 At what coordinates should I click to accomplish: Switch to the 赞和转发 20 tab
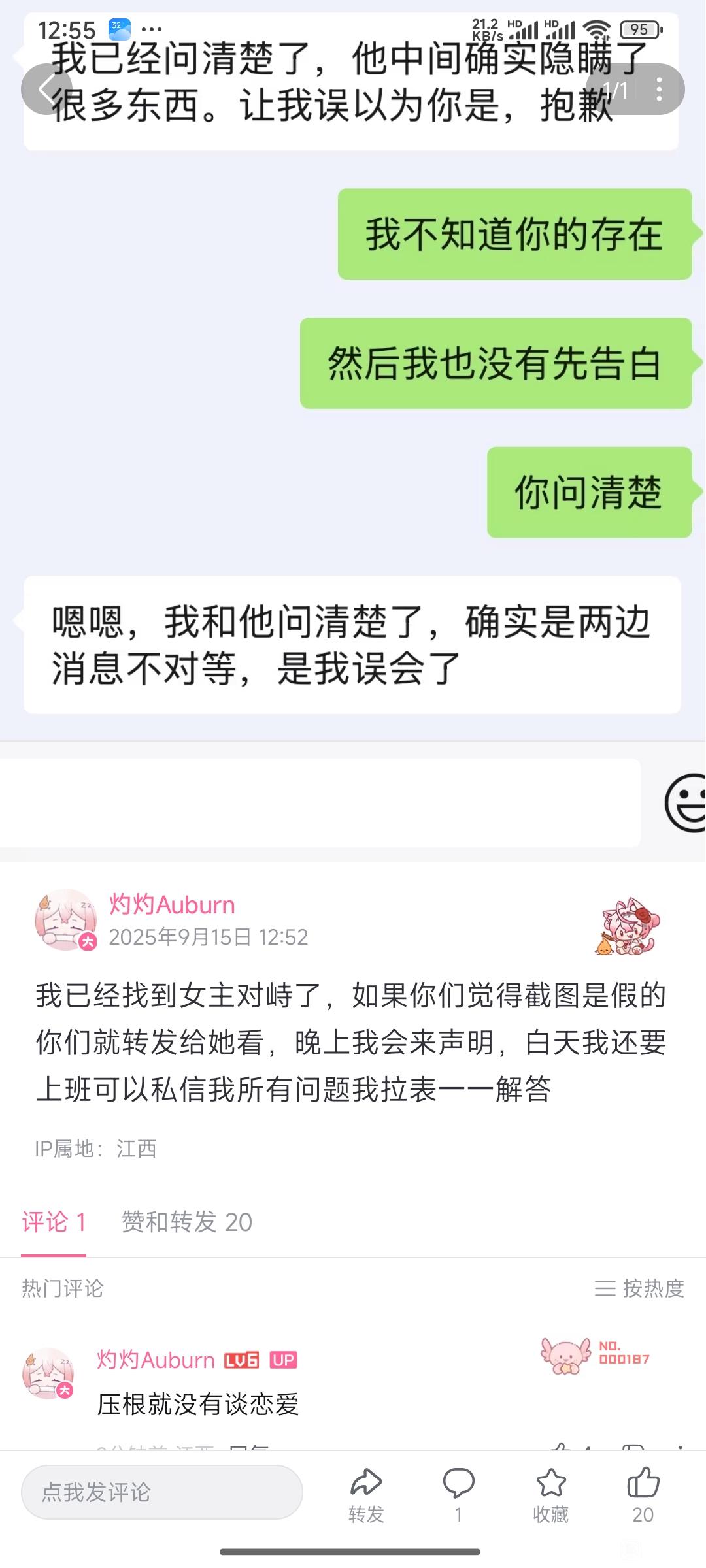point(187,1222)
